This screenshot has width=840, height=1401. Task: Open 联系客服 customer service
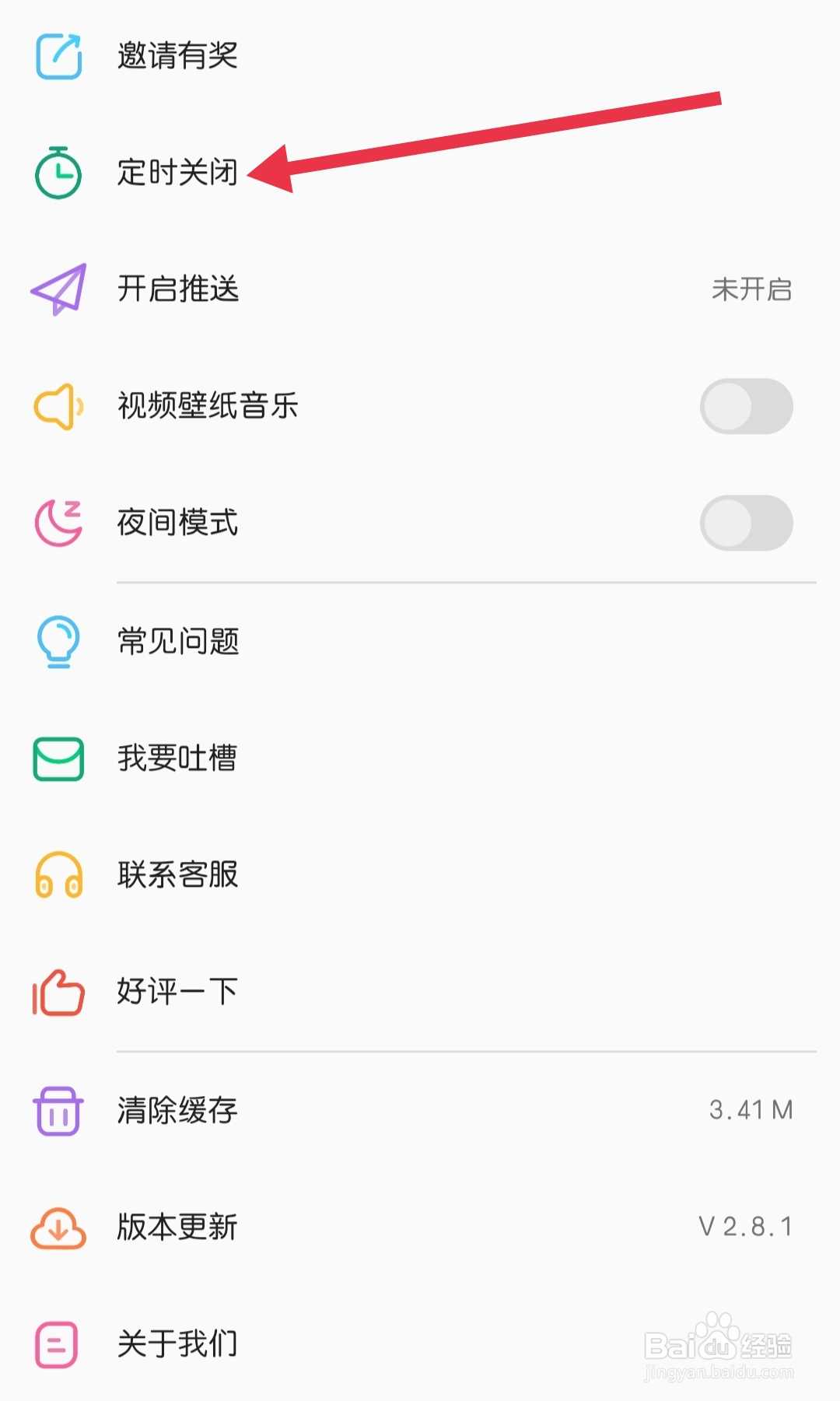click(x=420, y=875)
